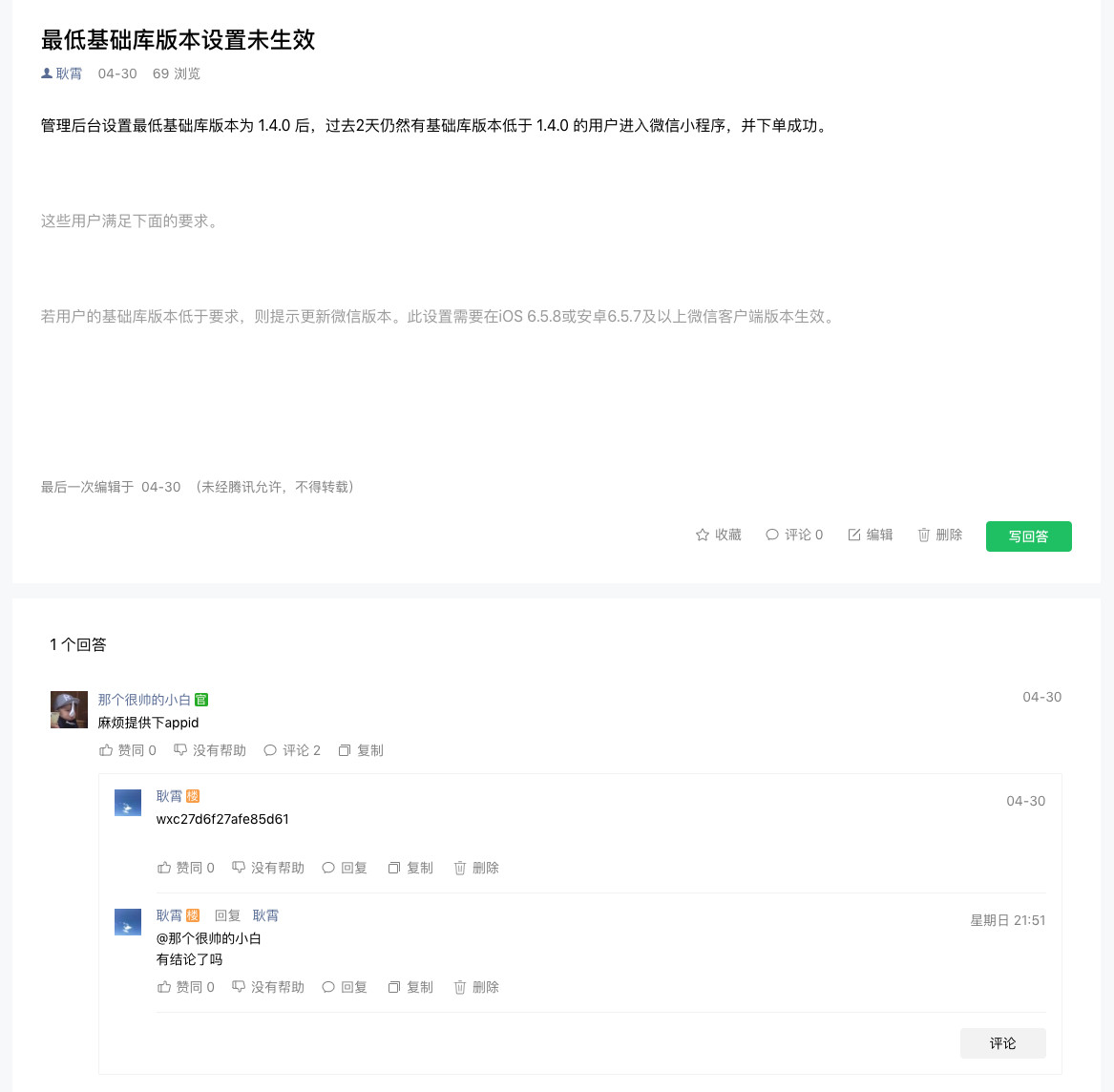Delete the question with 删除
The height and width of the screenshot is (1092, 1114).
pyautogui.click(x=939, y=535)
